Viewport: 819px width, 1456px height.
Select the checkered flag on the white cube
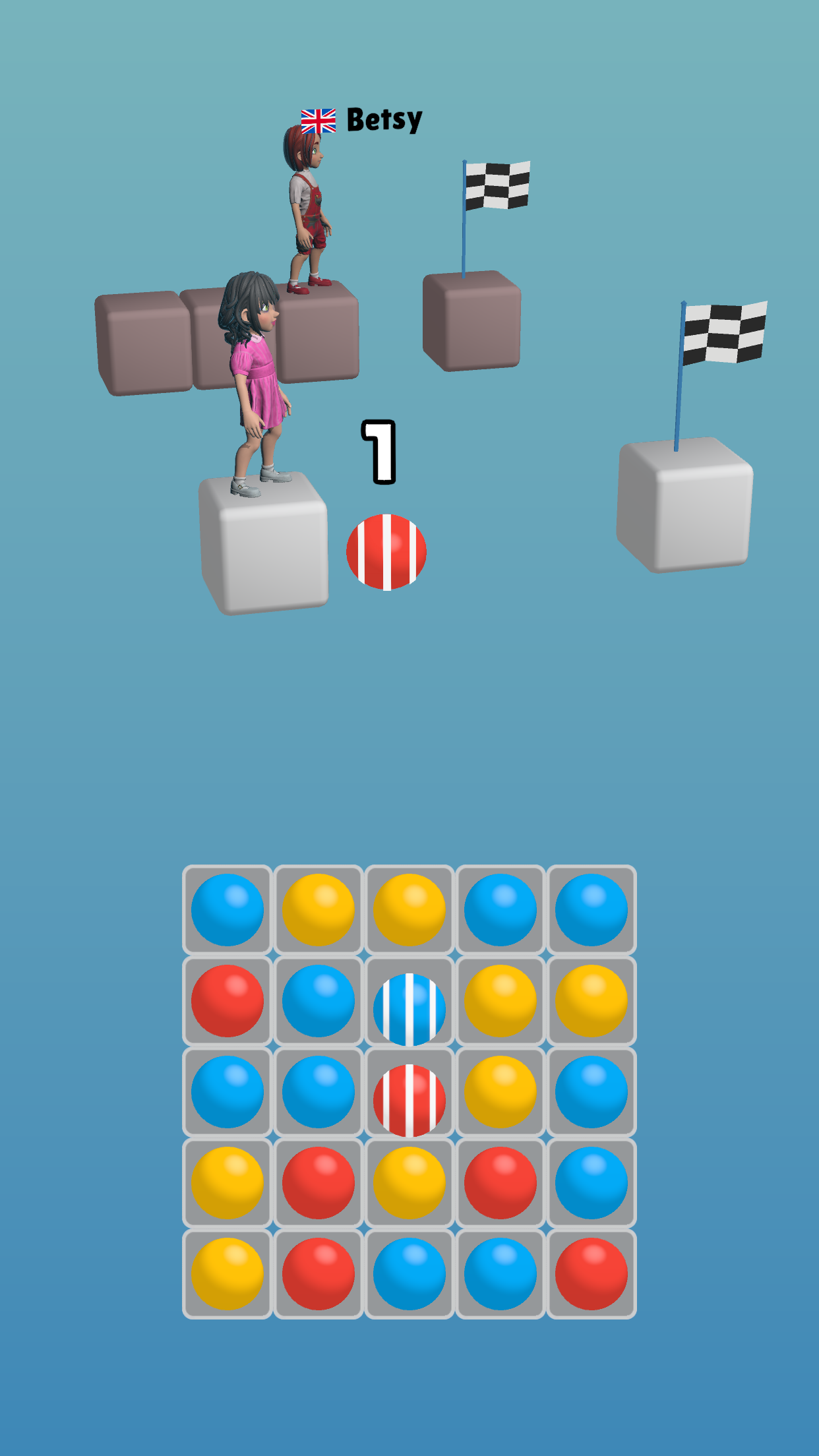[x=725, y=333]
